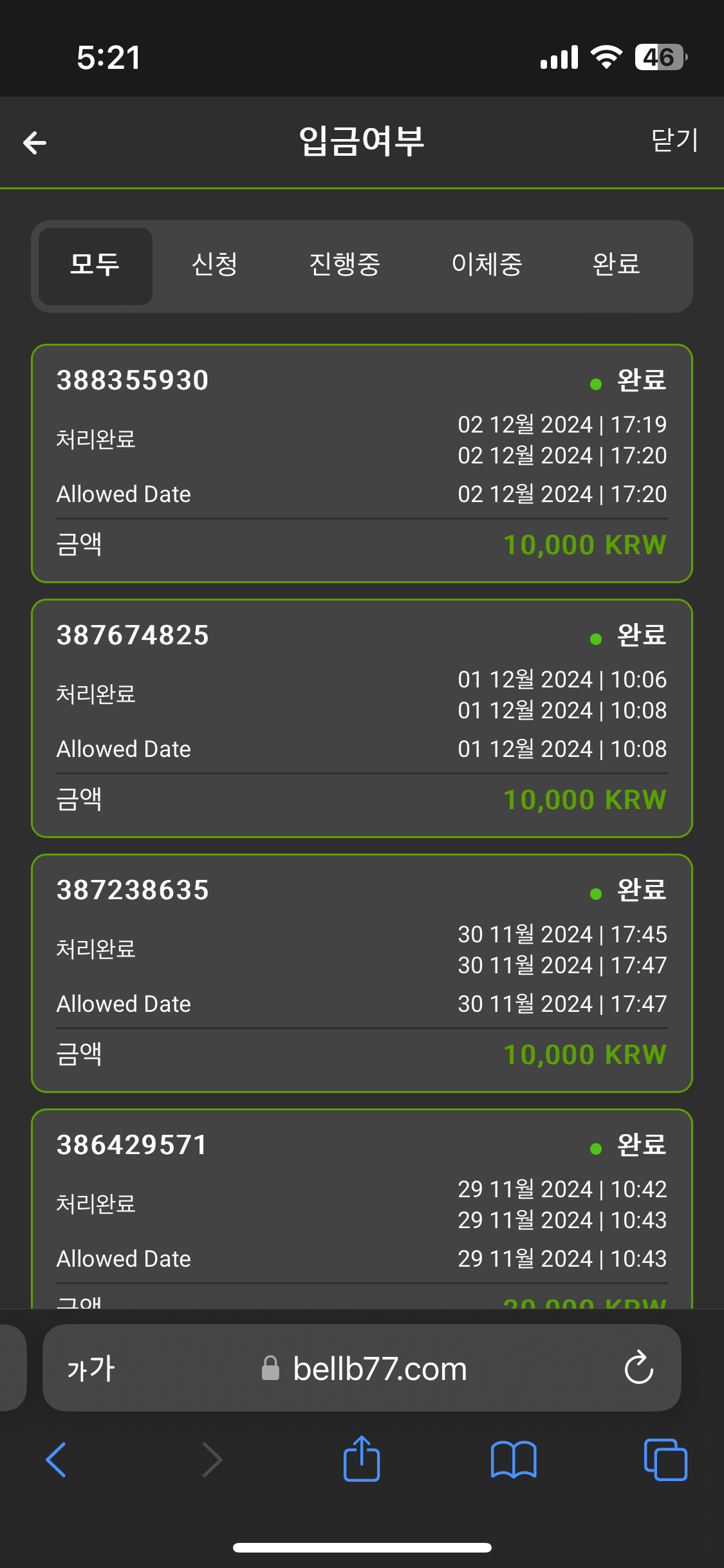
Task: Open the 가가 text size menu
Action: 91,1368
